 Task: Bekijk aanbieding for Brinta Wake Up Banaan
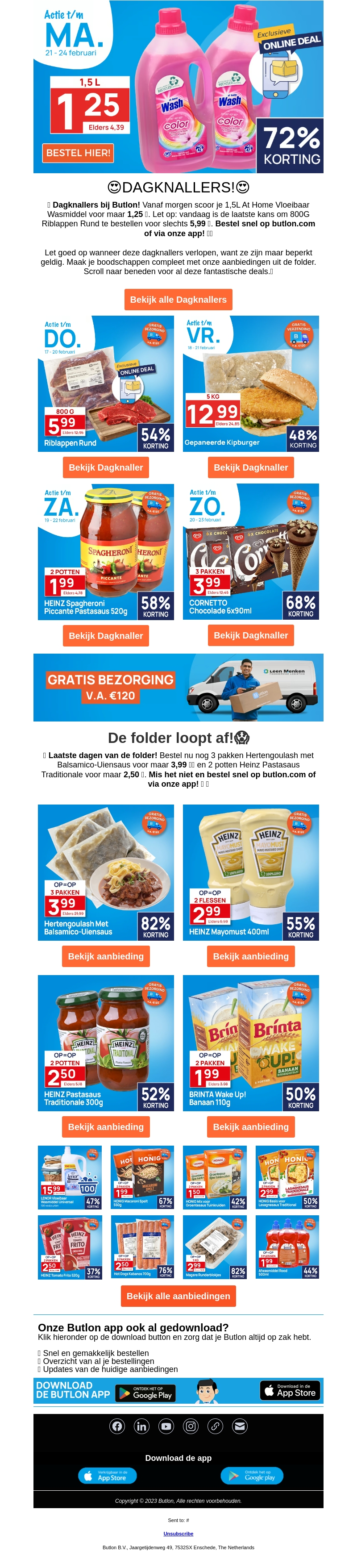[x=250, y=1127]
